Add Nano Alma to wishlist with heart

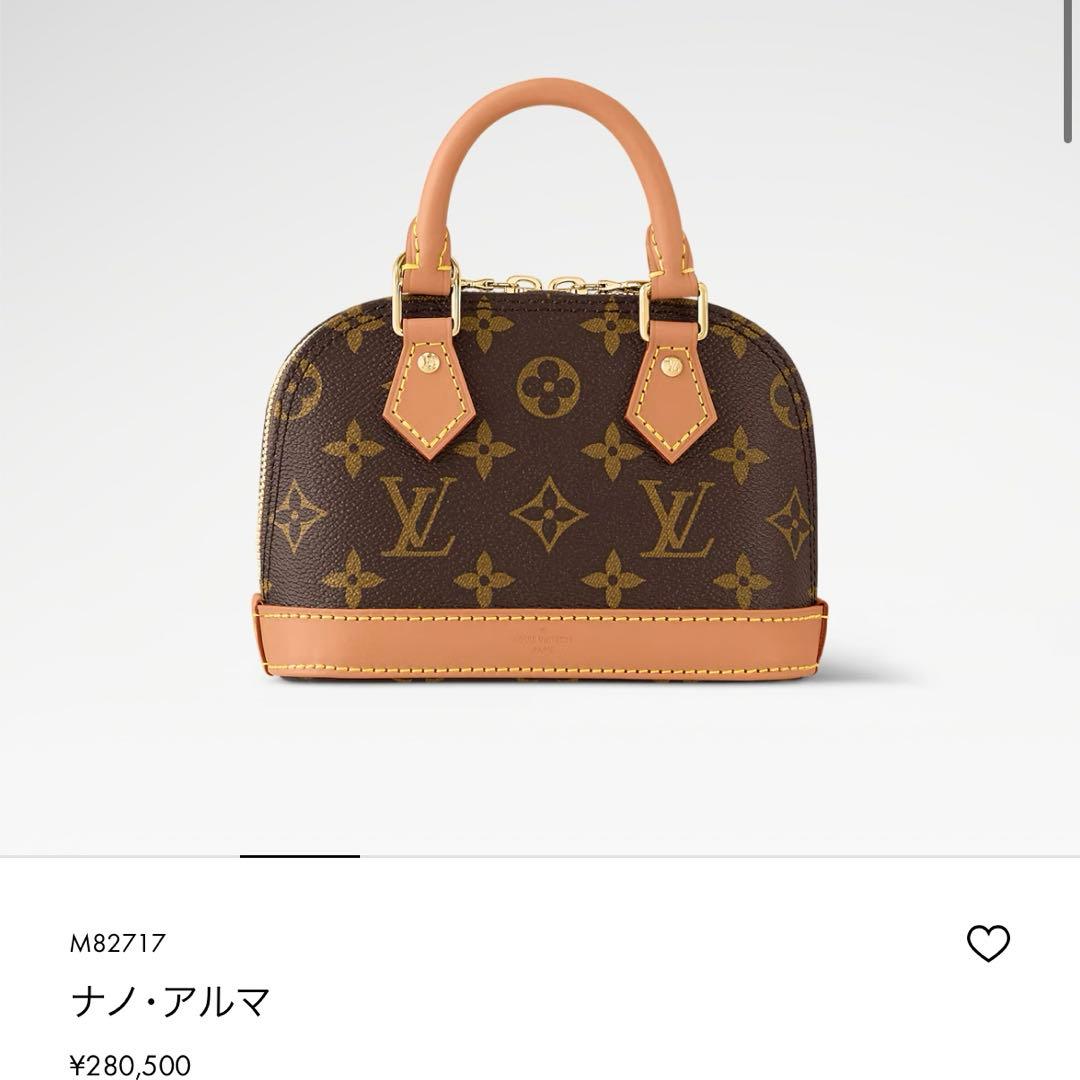(x=988, y=943)
